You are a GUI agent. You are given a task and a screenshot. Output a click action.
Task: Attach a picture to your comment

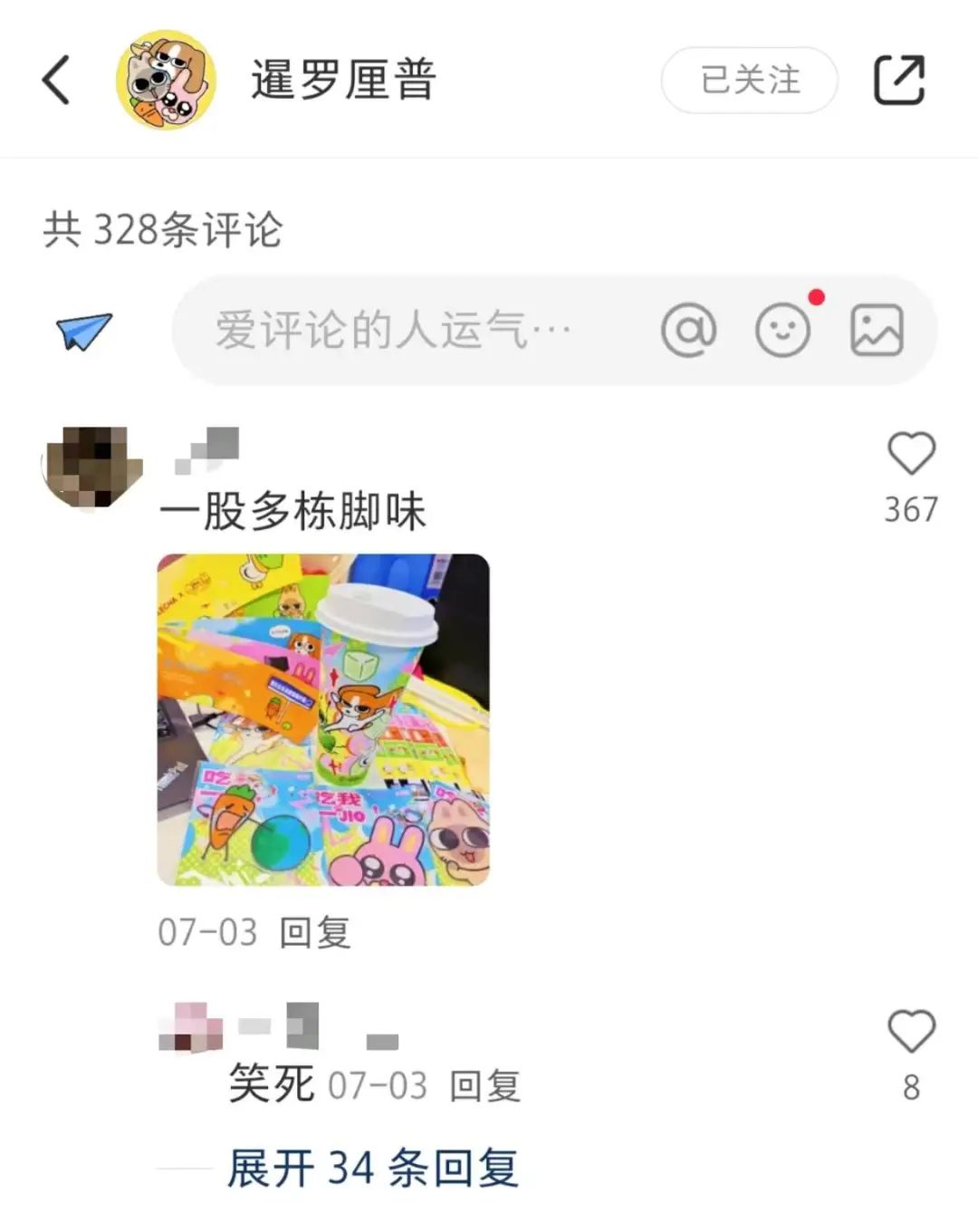877,330
